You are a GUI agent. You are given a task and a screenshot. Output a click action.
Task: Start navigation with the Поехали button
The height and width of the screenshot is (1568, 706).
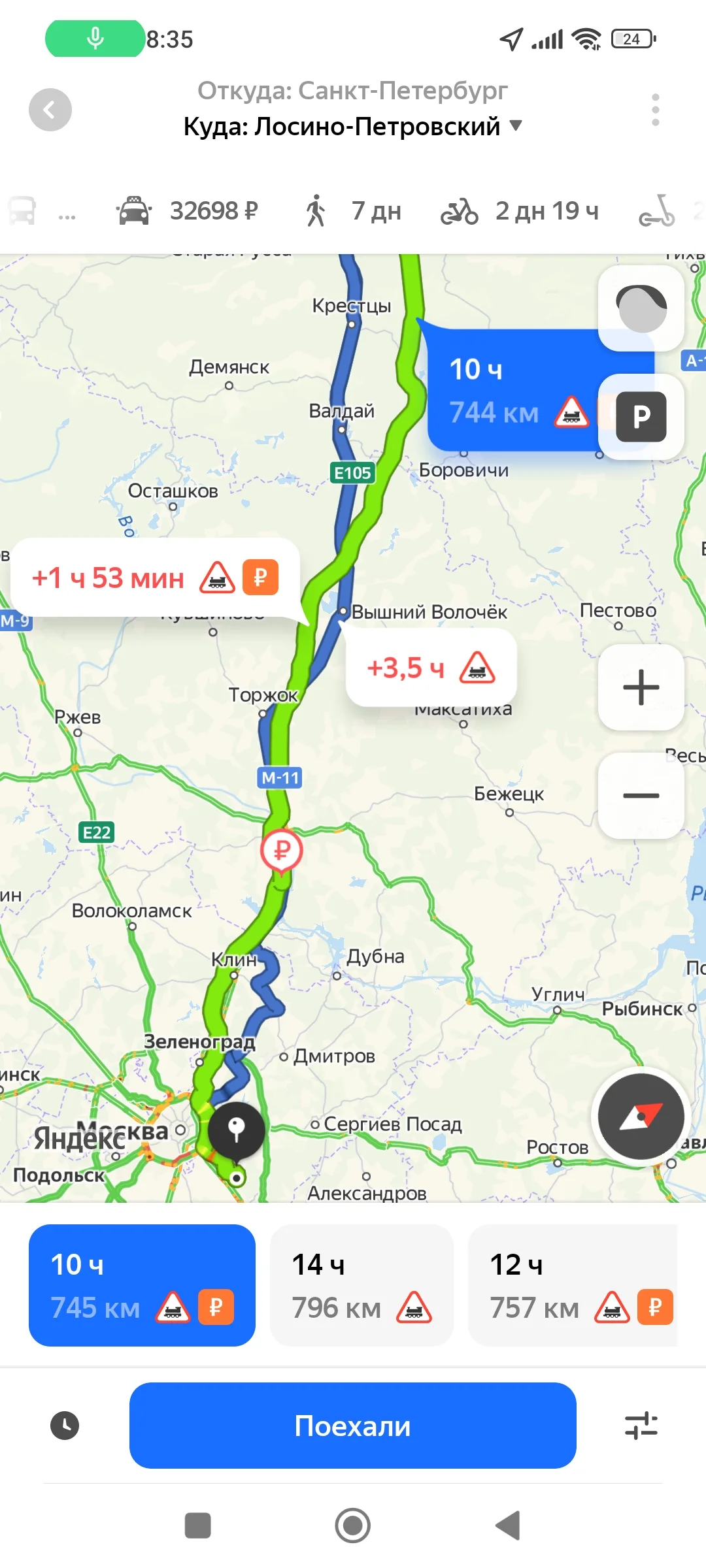tap(353, 1426)
